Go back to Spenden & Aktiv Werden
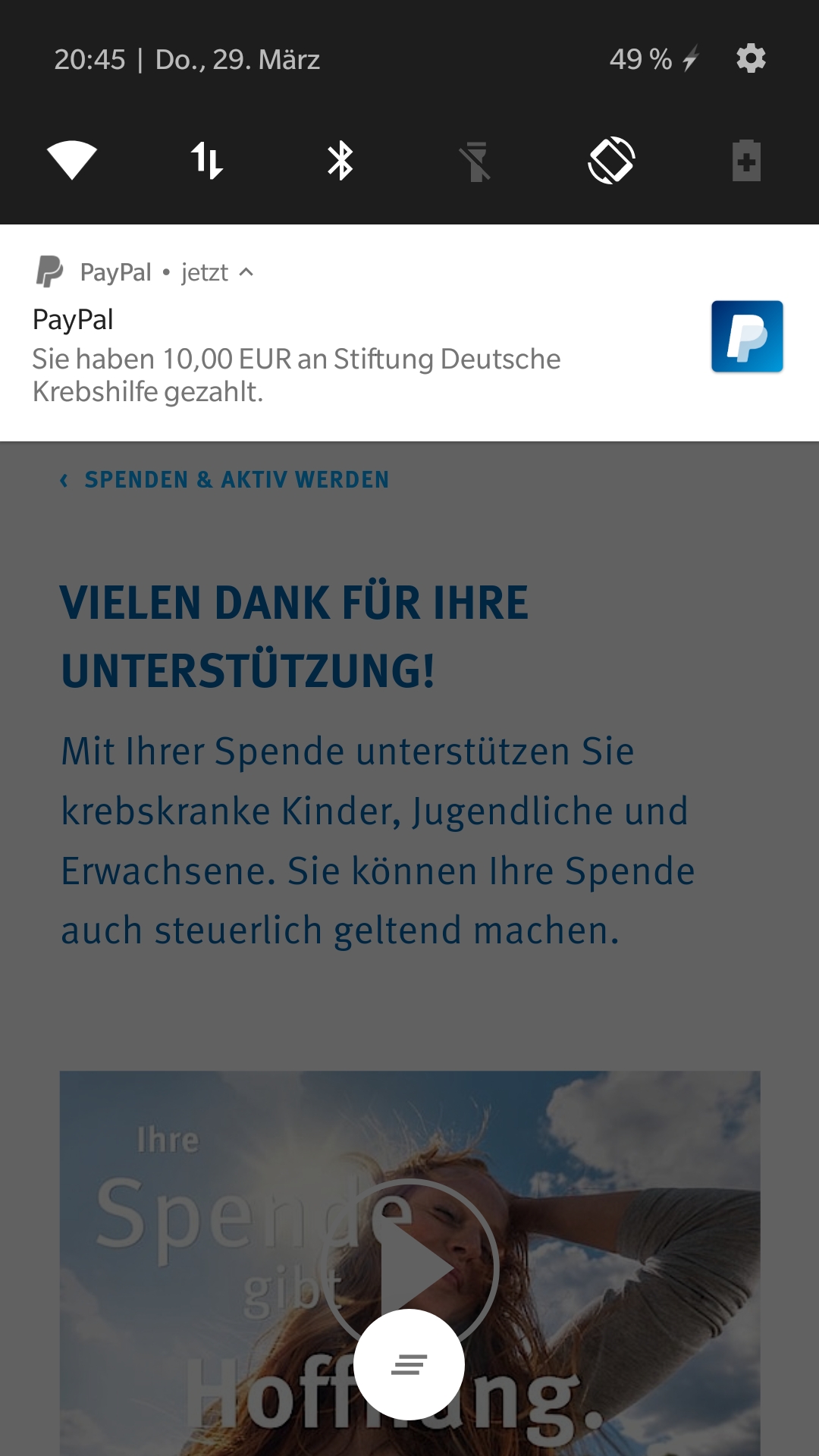 (x=224, y=480)
